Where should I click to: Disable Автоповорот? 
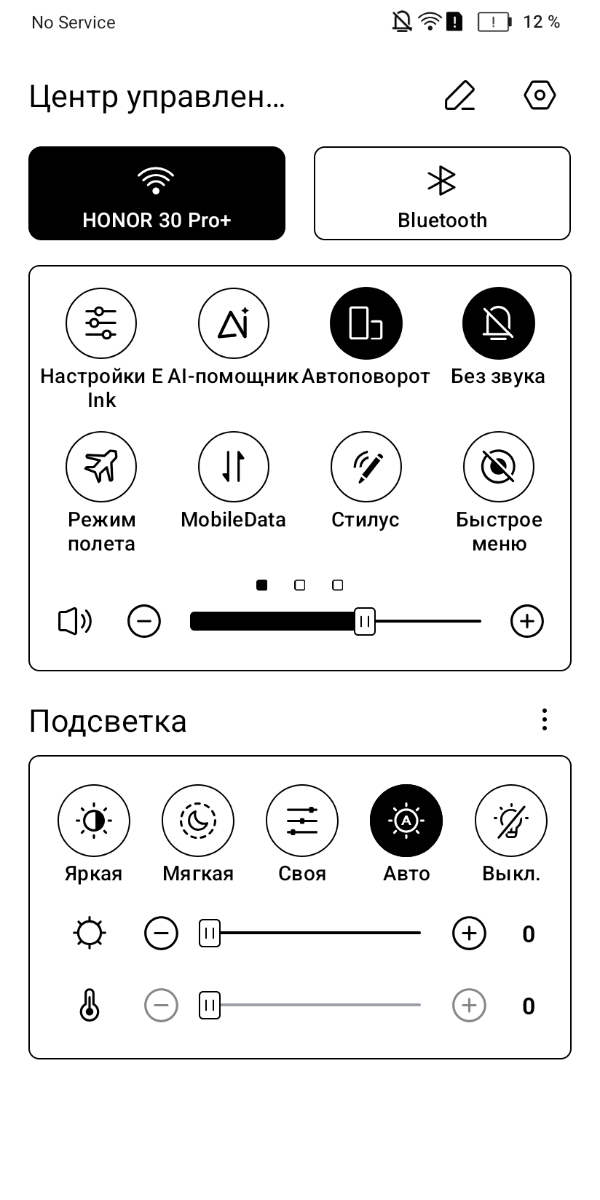pos(366,324)
